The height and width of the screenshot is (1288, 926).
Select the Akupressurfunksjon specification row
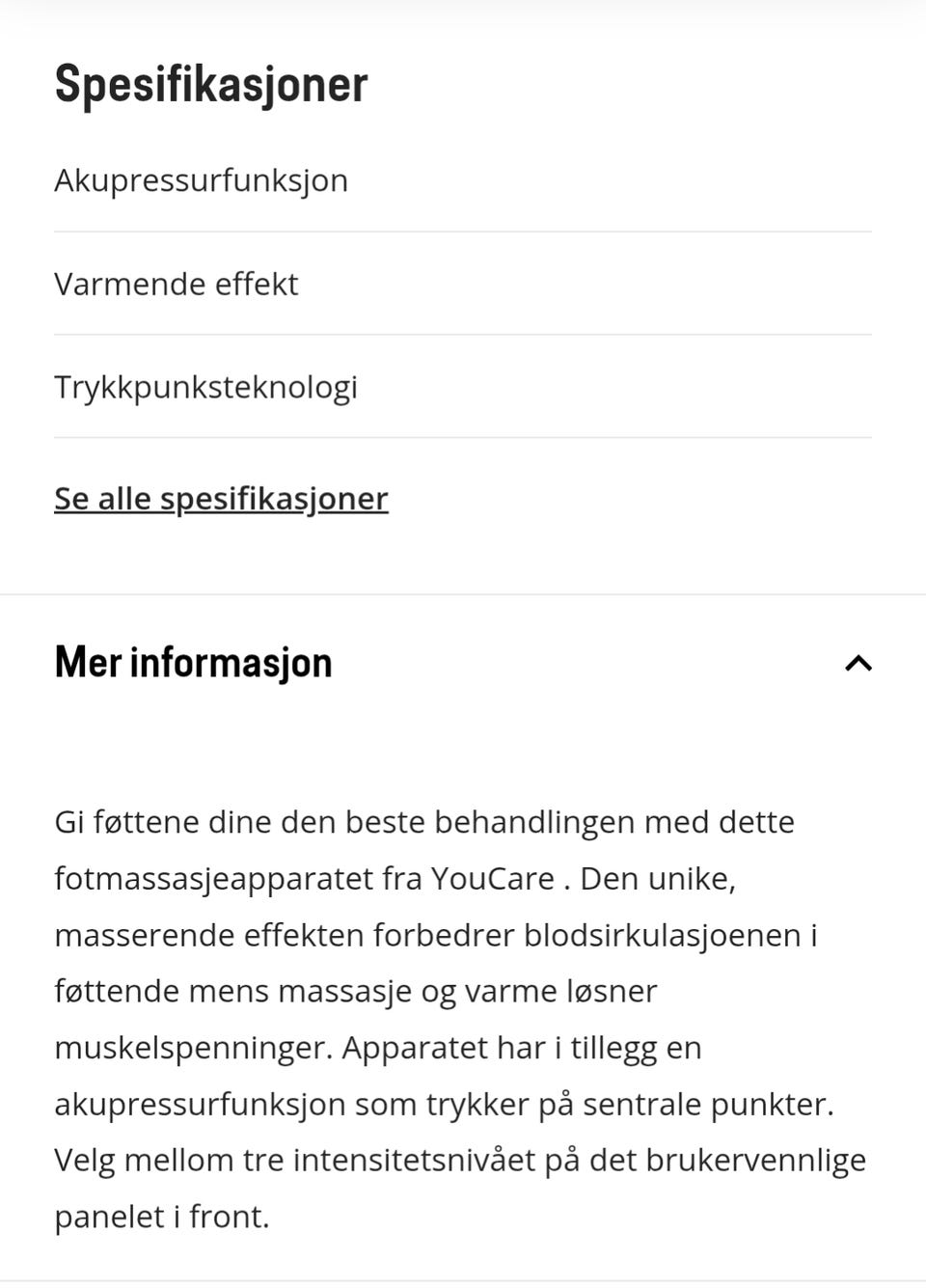(201, 179)
